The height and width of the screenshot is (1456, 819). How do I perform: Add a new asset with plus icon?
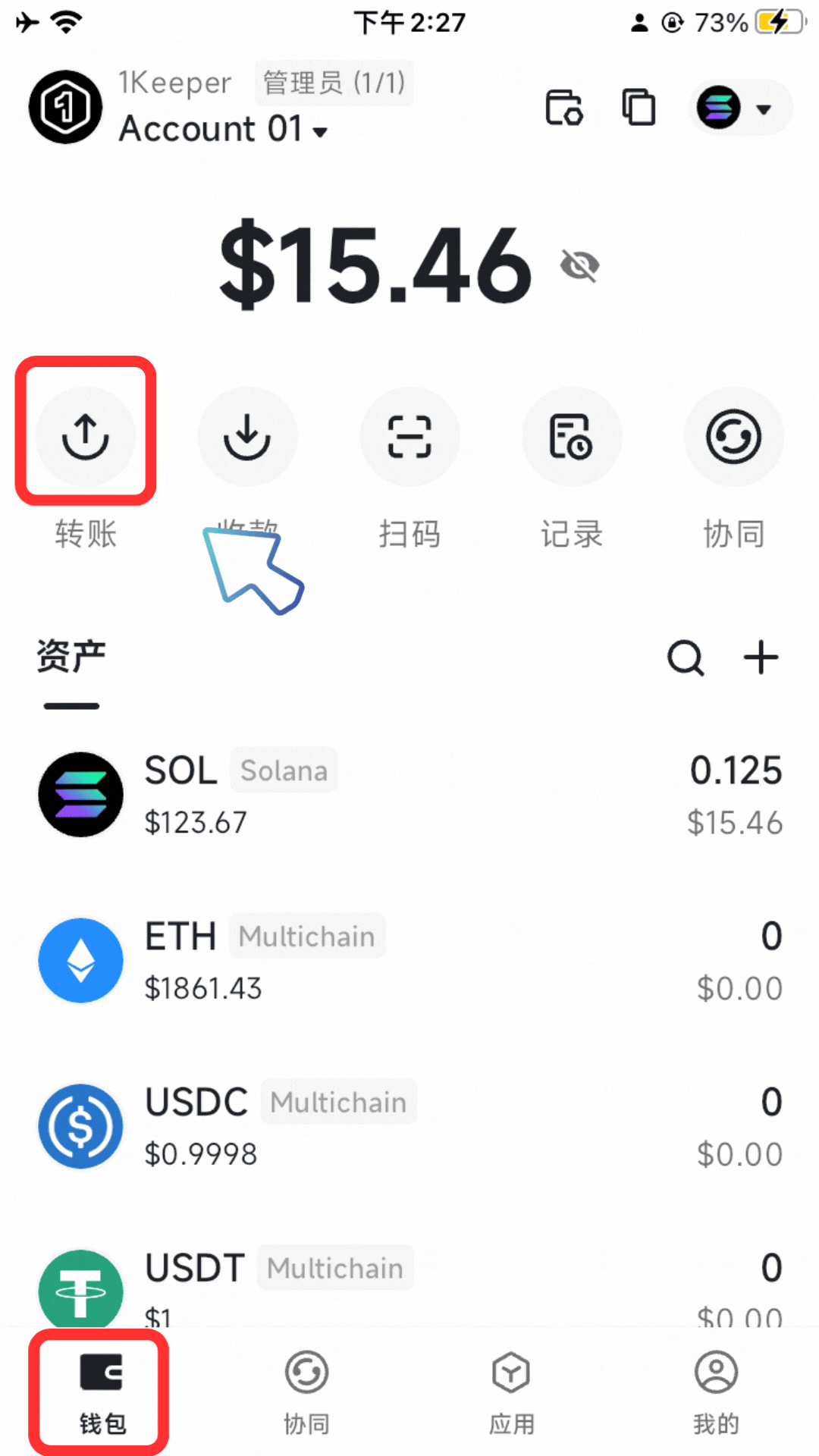tap(761, 657)
